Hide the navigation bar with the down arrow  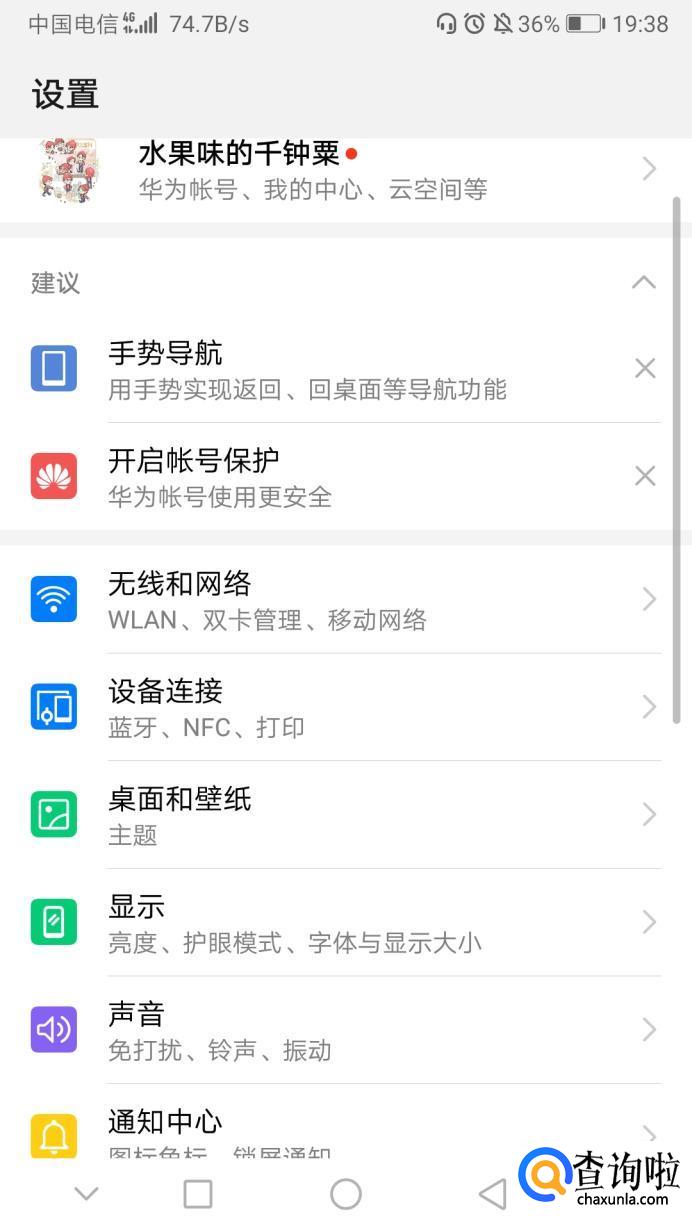(87, 1193)
